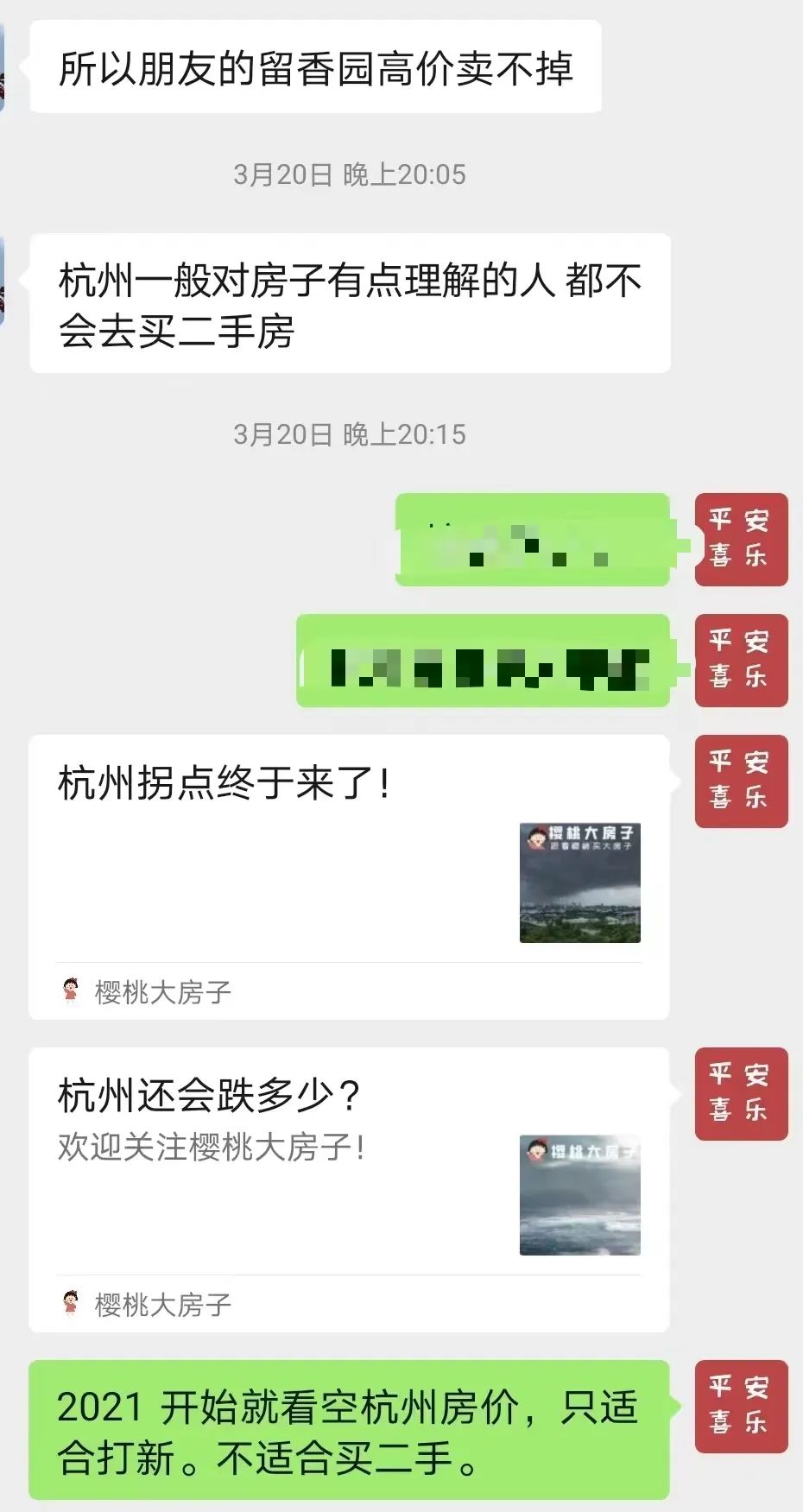The height and width of the screenshot is (1512, 803).
Task: Tap the 平安喜乐 avatar next to '杭州拐点终于来了' message
Action: coord(741,781)
